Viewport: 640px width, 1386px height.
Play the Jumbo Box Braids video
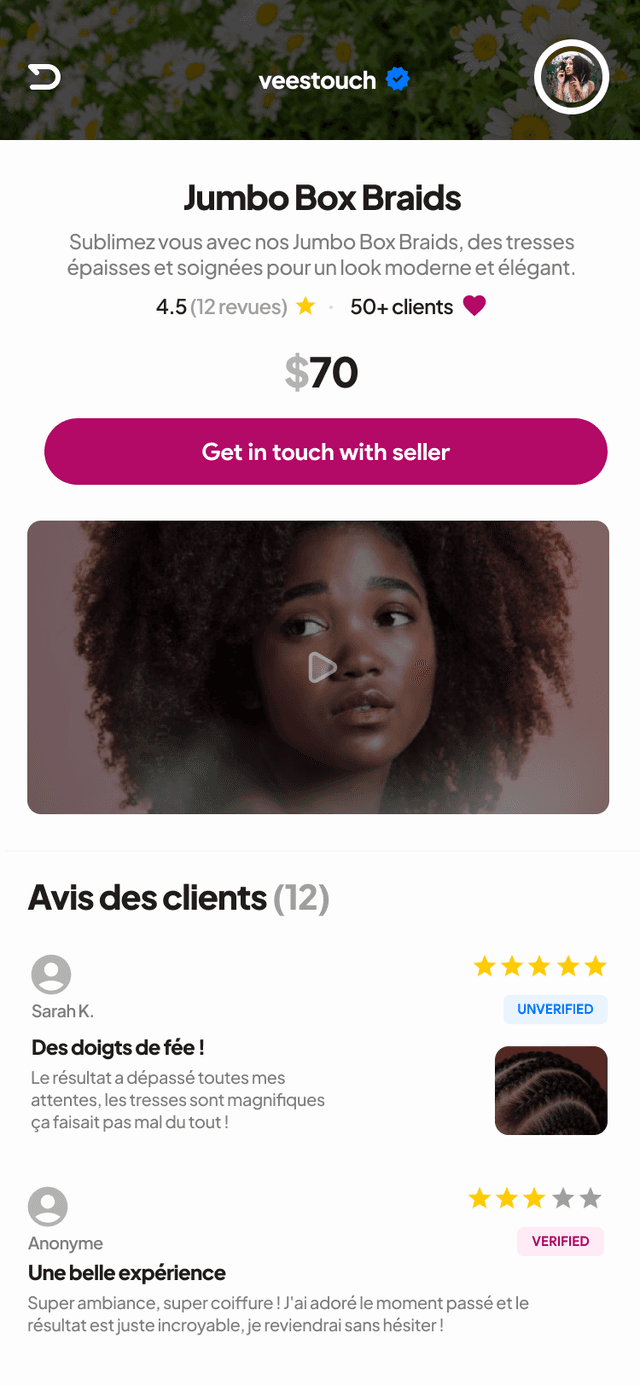(x=321, y=667)
